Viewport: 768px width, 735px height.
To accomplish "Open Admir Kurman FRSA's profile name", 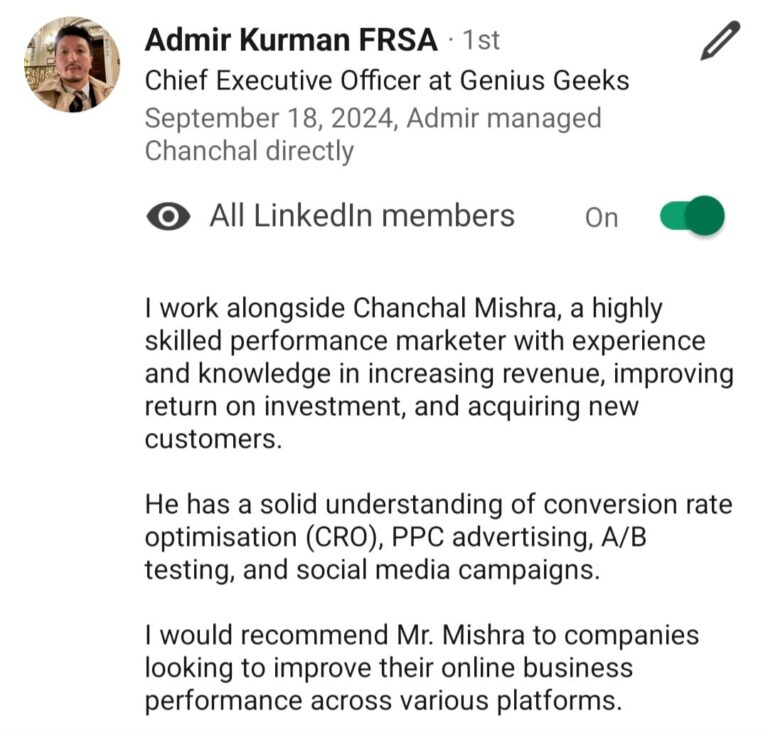I will click(x=291, y=41).
